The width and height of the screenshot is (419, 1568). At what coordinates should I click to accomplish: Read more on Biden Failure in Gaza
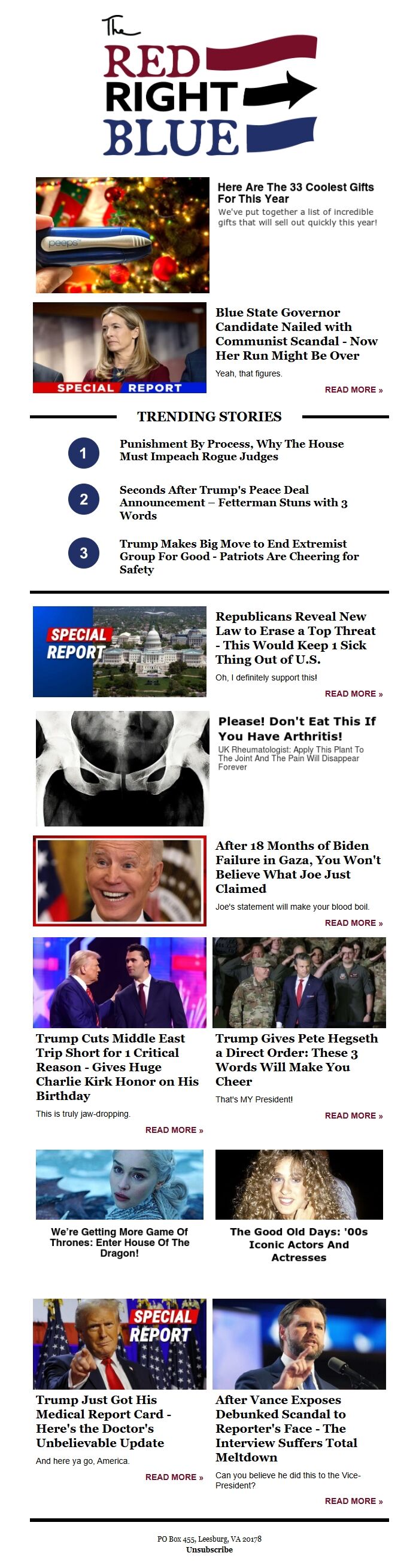pyautogui.click(x=353, y=923)
